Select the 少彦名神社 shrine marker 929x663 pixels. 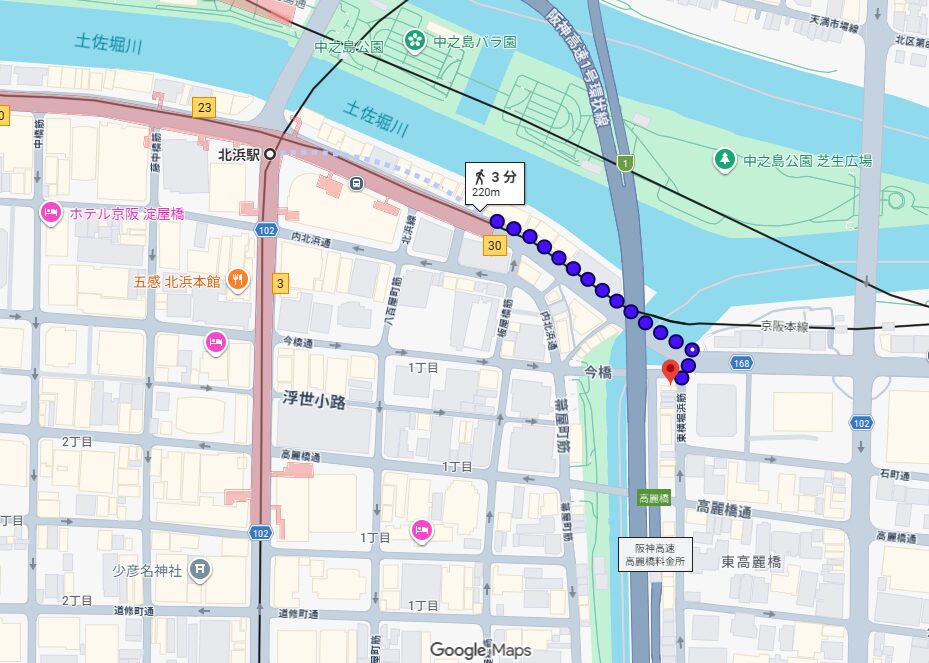pyautogui.click(x=201, y=570)
